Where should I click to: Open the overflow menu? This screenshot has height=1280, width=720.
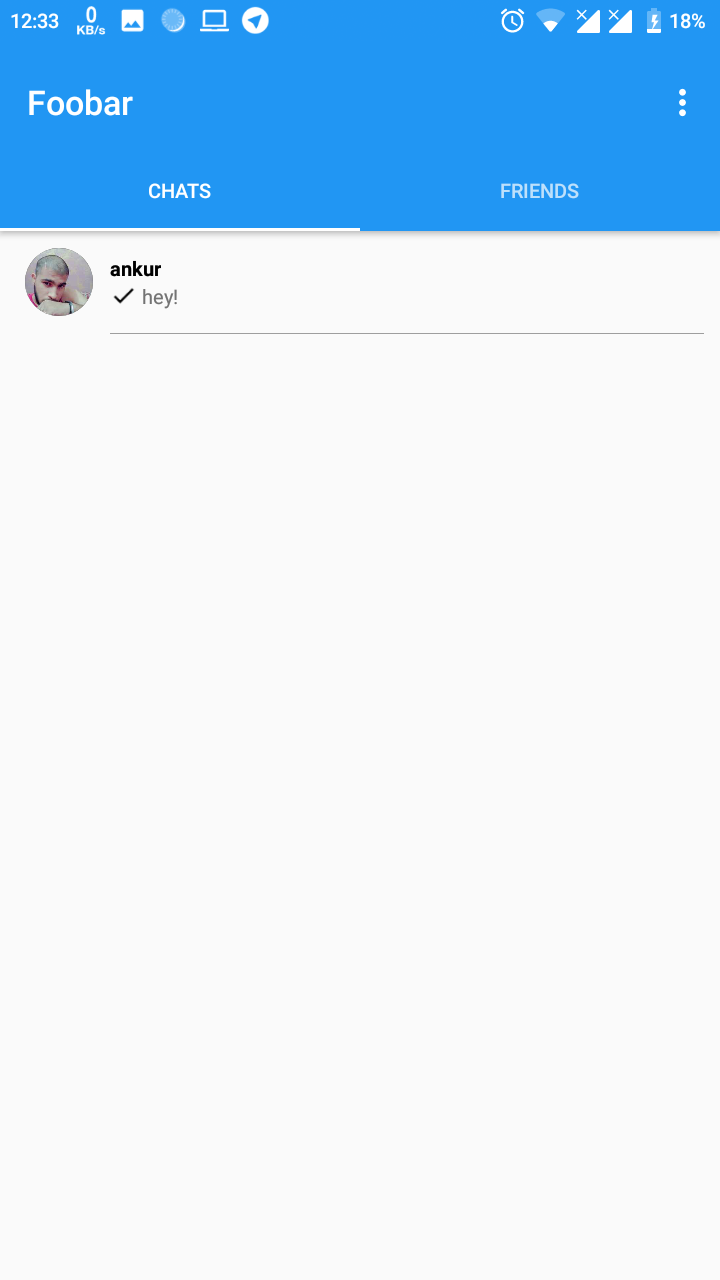pyautogui.click(x=682, y=103)
